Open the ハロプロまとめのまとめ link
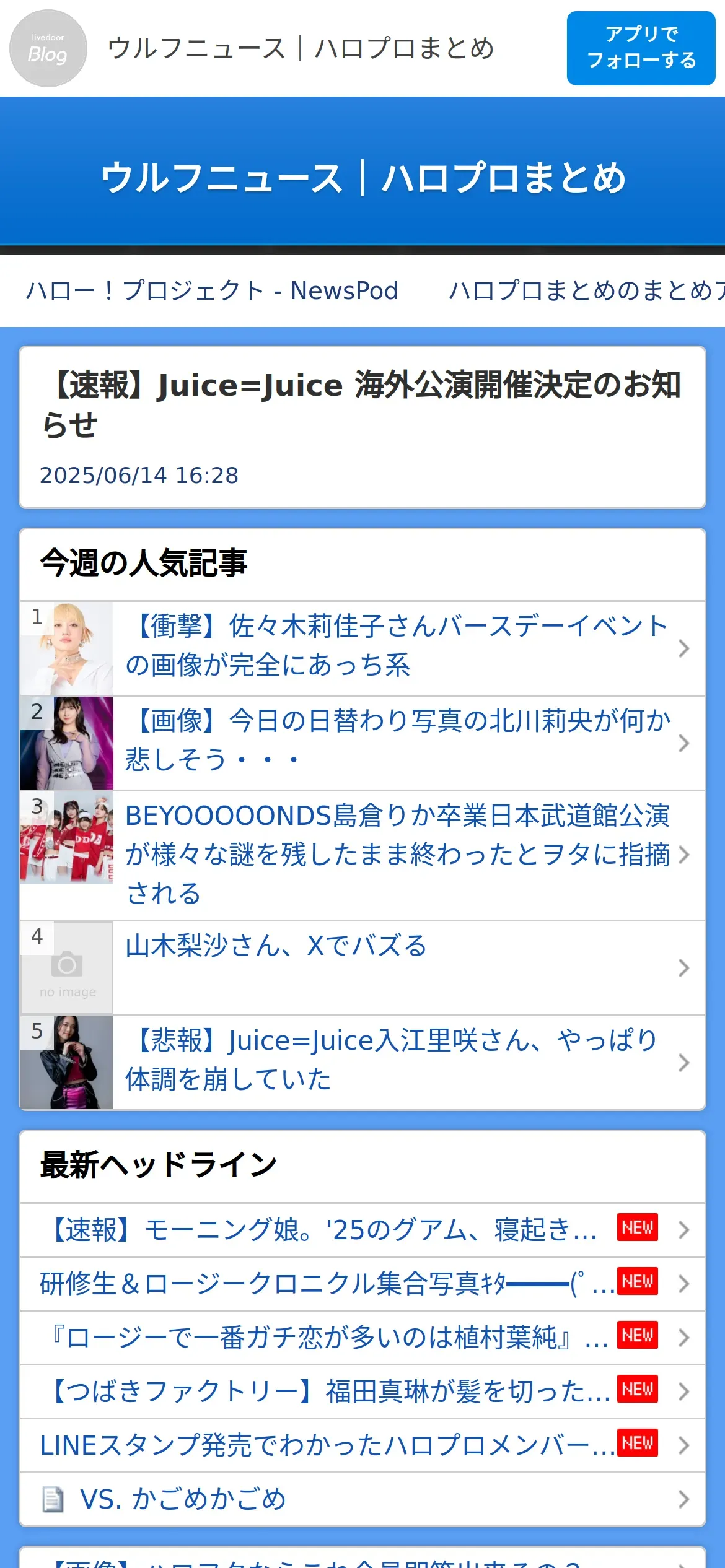This screenshot has height=1568, width=725. 586,290
